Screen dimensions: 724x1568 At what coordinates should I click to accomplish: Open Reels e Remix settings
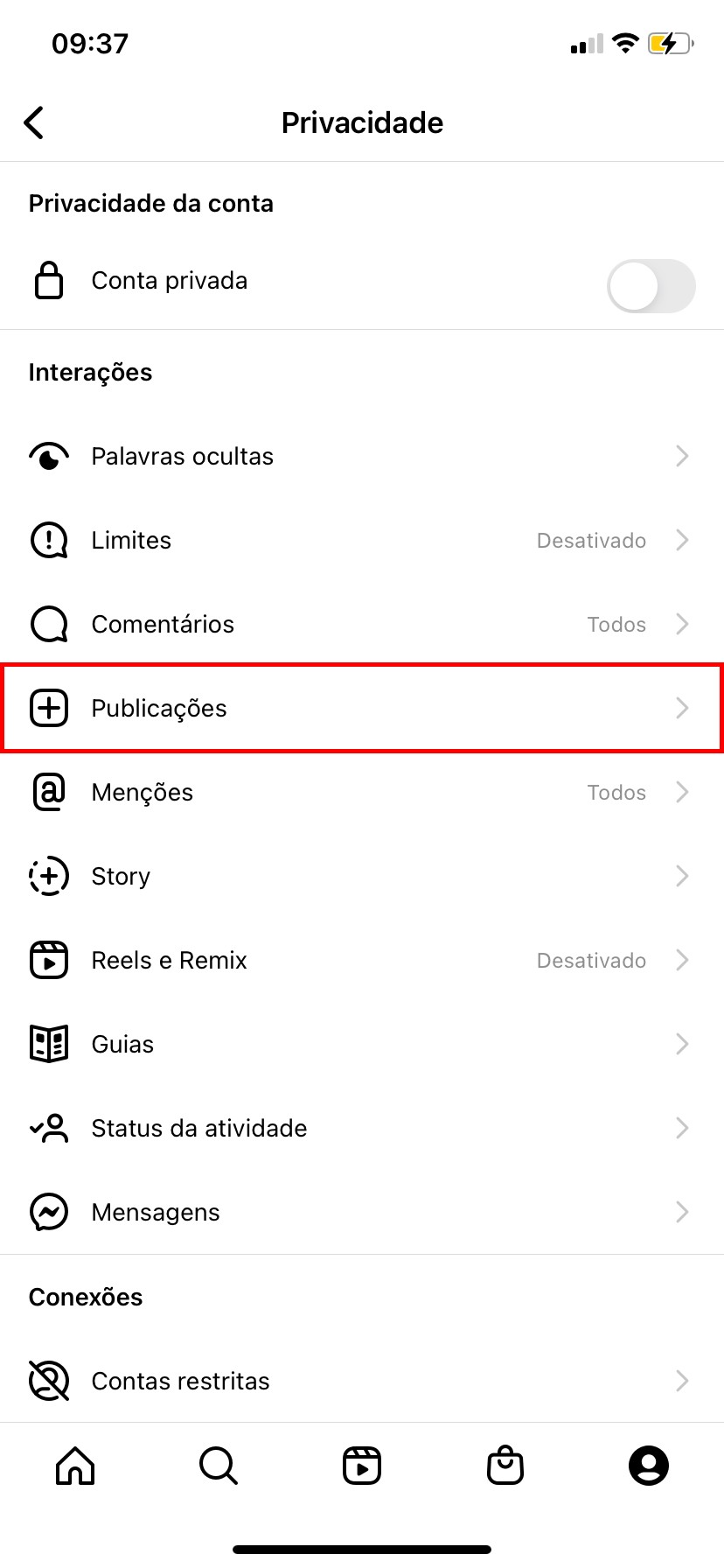(362, 960)
